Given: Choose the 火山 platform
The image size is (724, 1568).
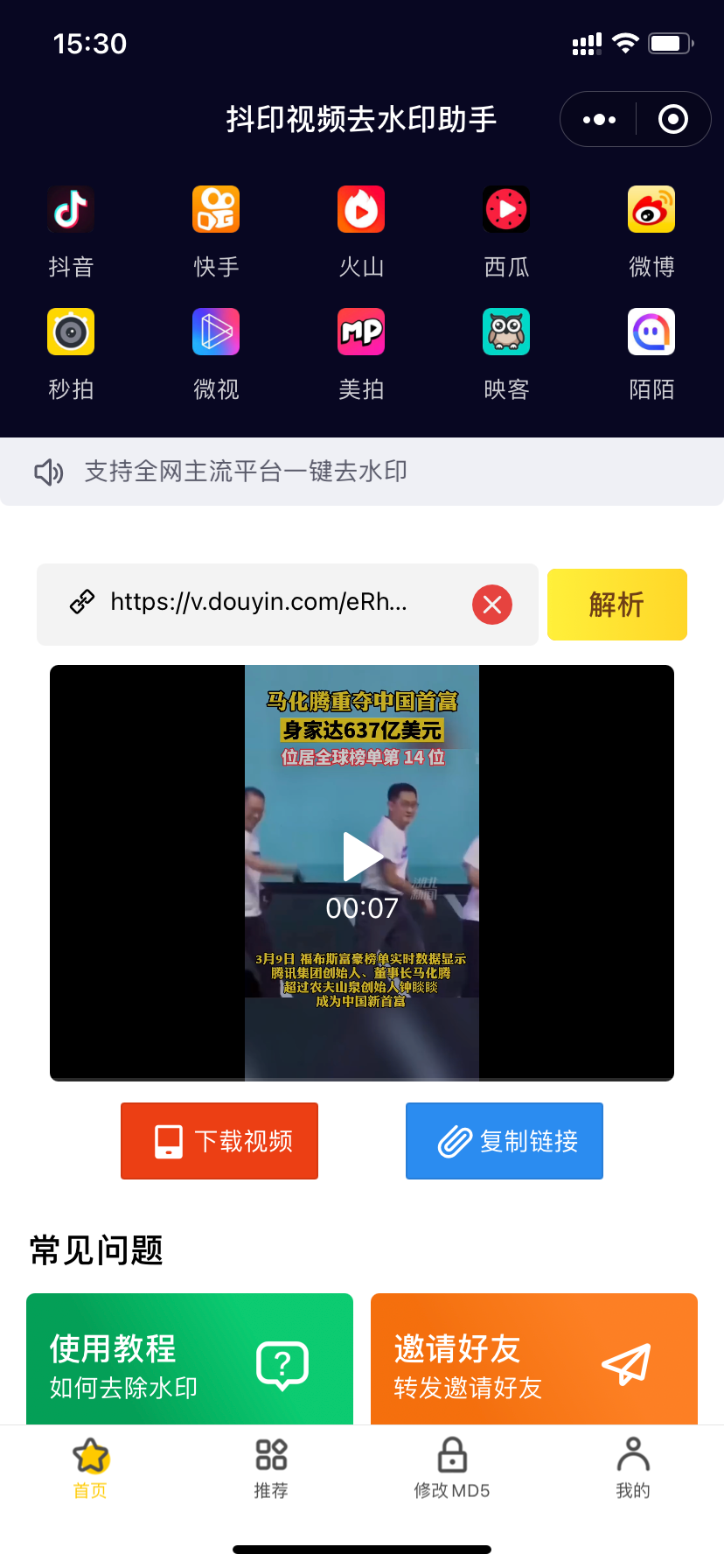Looking at the screenshot, I should pyautogui.click(x=361, y=211).
